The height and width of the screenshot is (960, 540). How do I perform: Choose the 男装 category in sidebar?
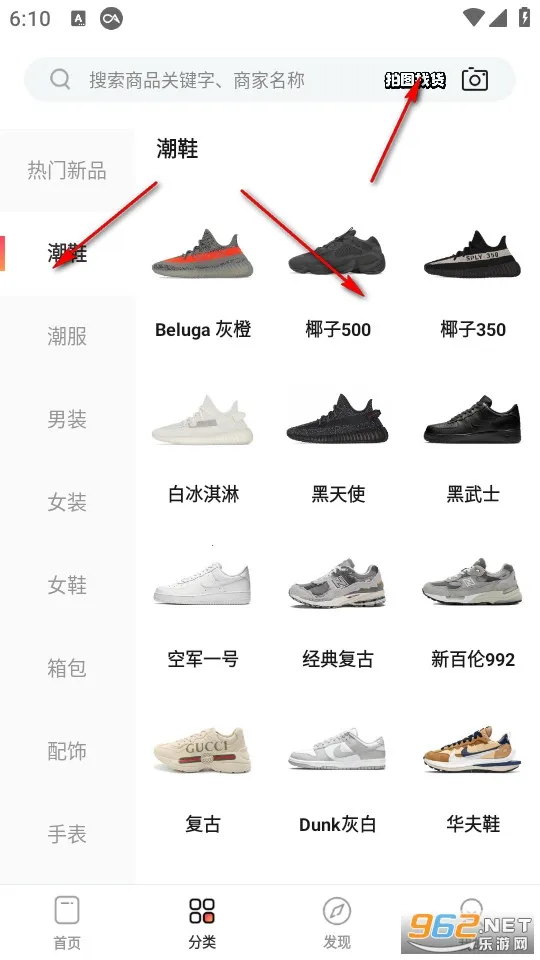coord(67,419)
